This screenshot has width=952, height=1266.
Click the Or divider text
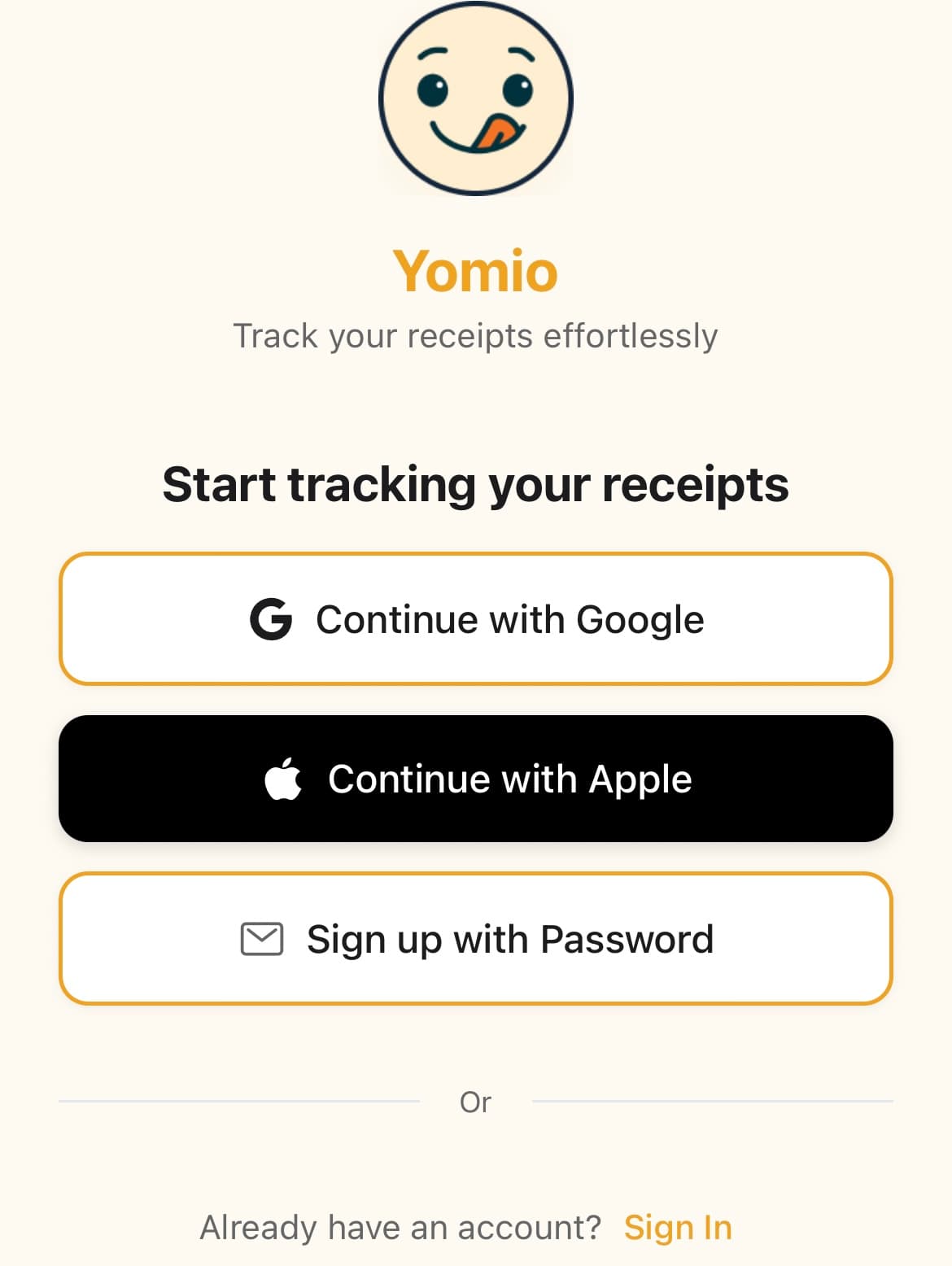476,1100
